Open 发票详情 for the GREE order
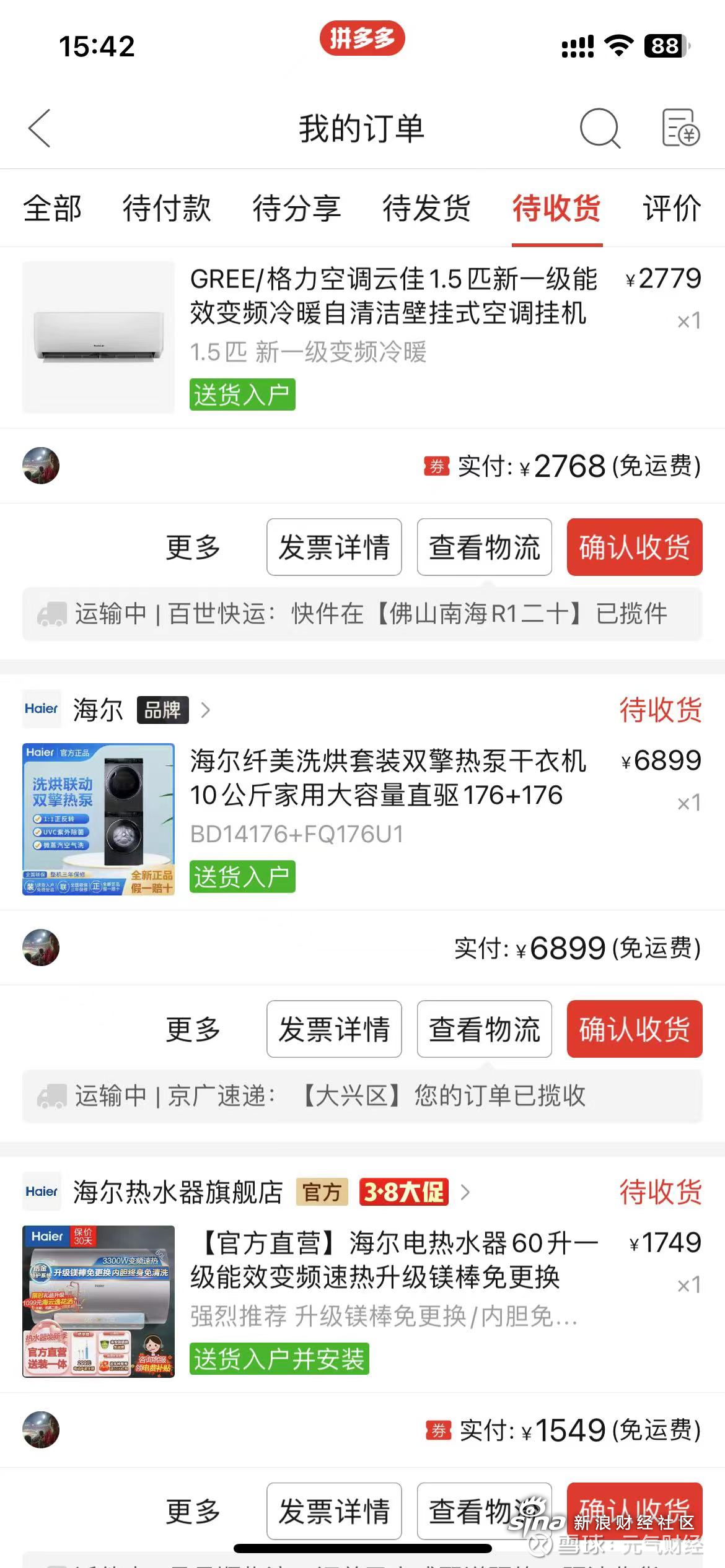 point(334,547)
